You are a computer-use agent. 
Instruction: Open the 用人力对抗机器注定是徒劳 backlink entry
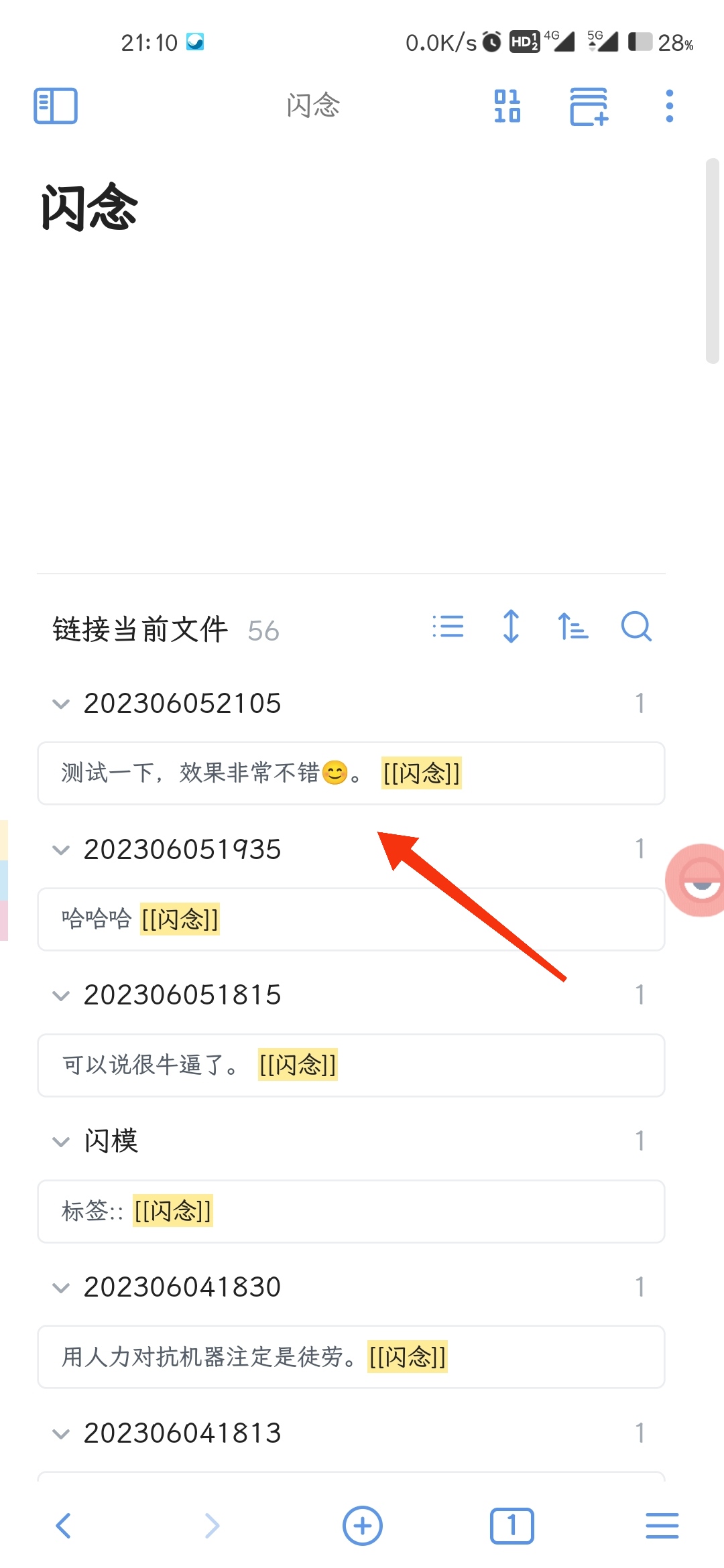click(208, 1357)
